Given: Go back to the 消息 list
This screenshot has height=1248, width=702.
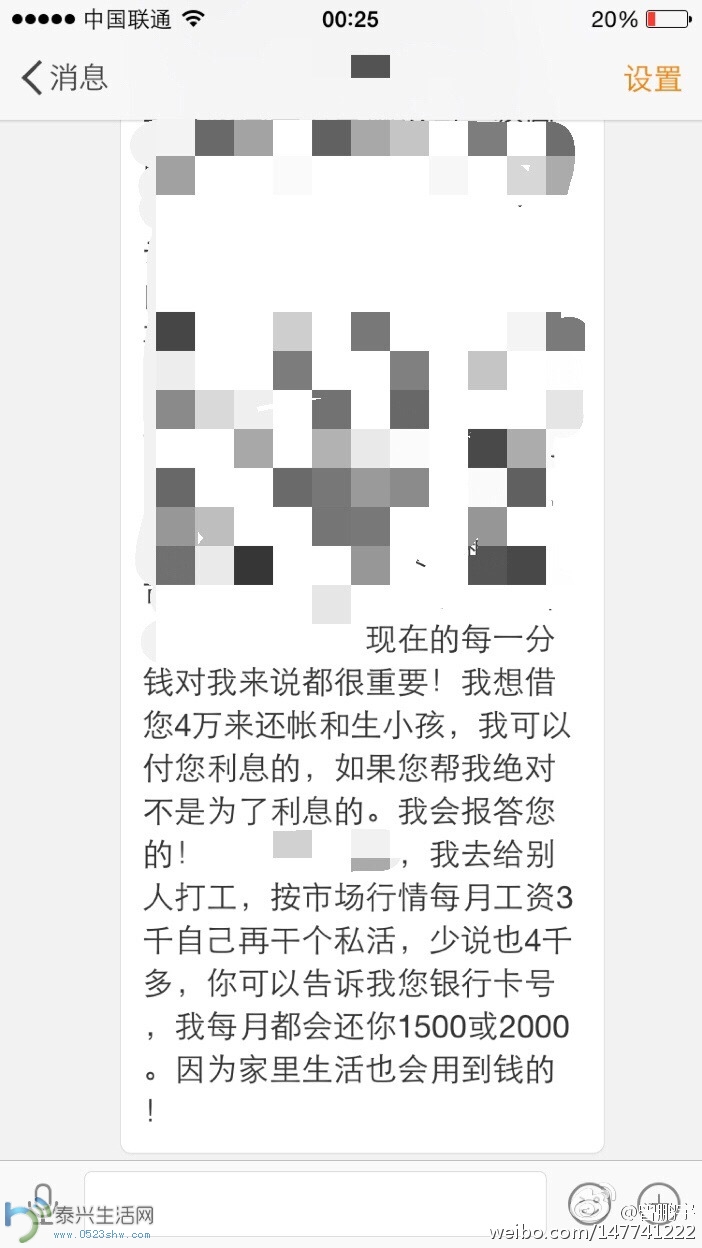Looking at the screenshot, I should (x=63, y=78).
